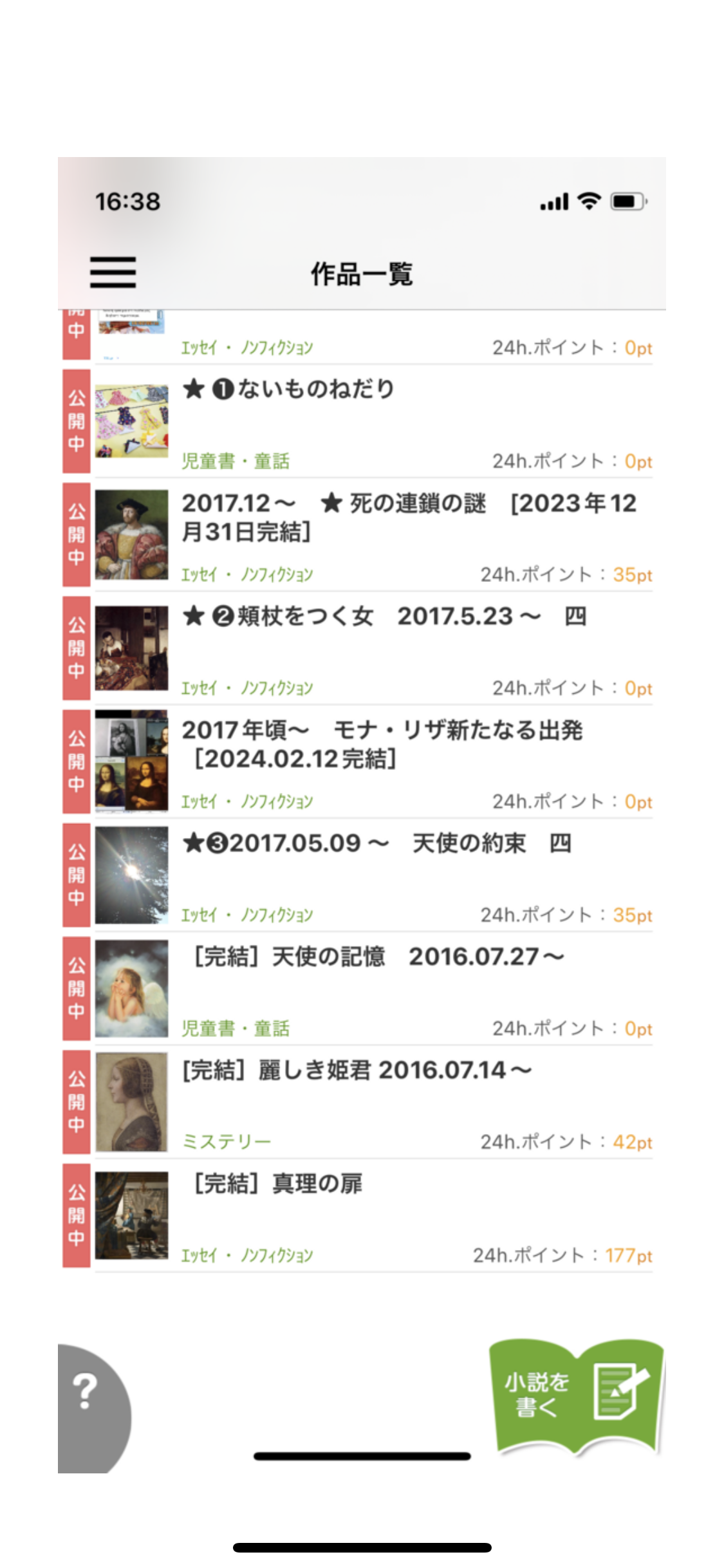Open the work [完結] 天使の記憶
The height and width of the screenshot is (1568, 724).
pyautogui.click(x=378, y=957)
